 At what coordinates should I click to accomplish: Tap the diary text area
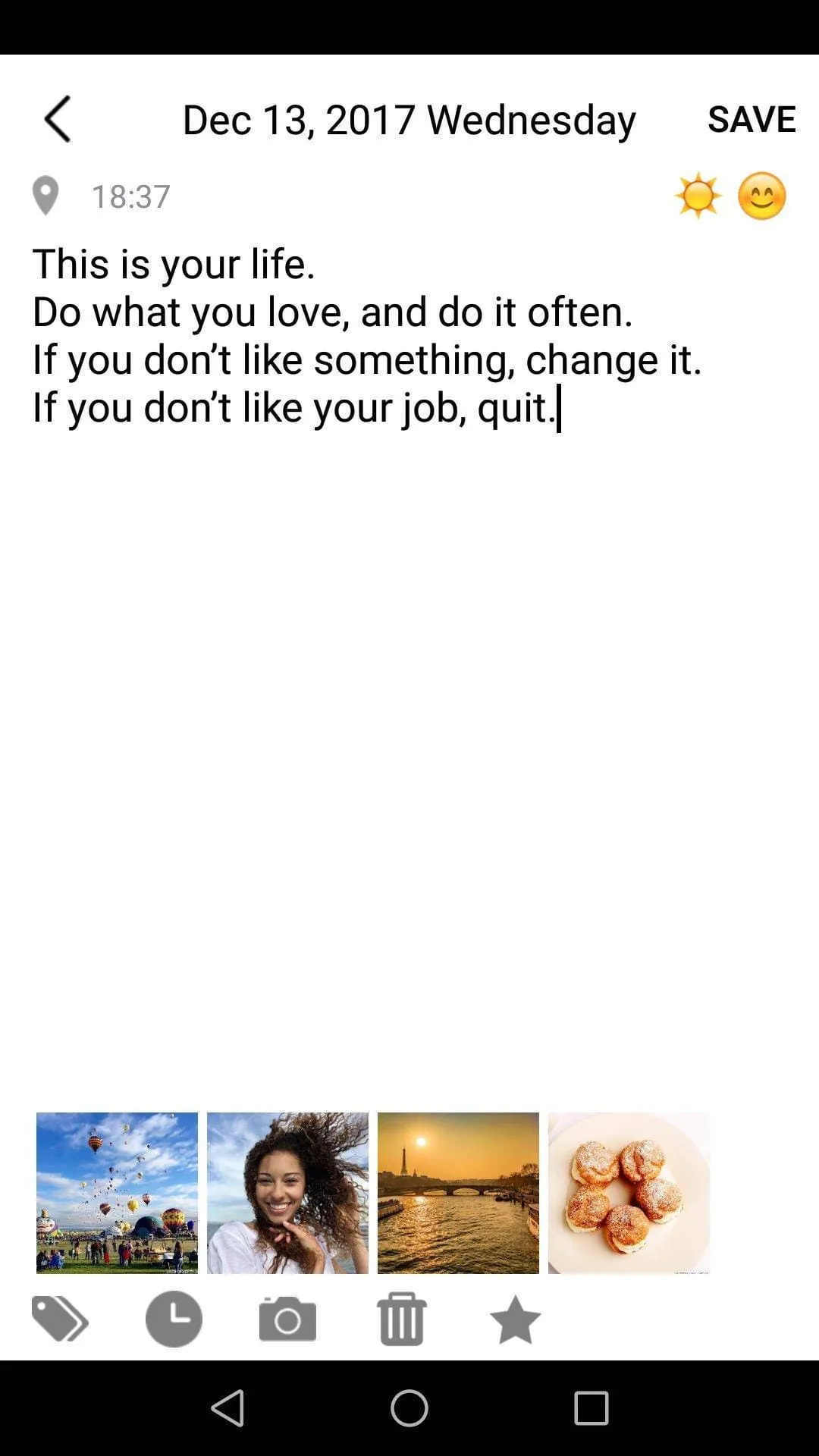pos(409,682)
